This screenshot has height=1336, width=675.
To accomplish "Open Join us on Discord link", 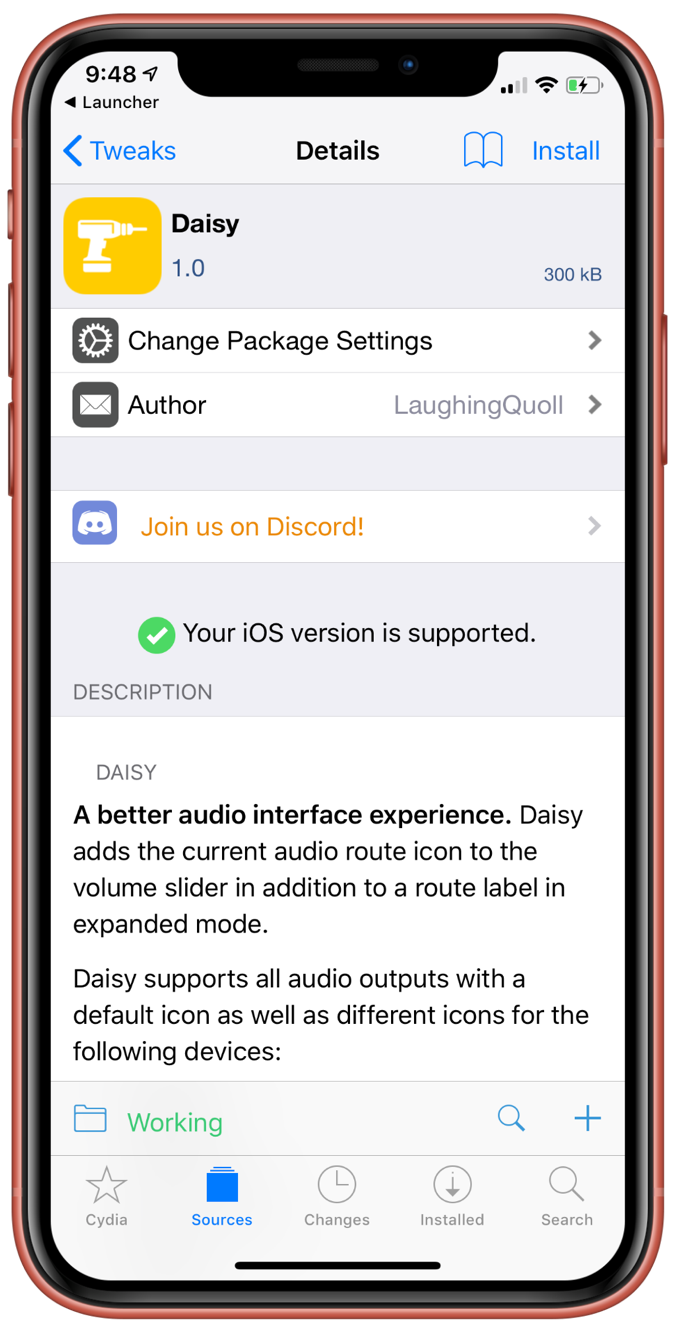I will [x=337, y=526].
